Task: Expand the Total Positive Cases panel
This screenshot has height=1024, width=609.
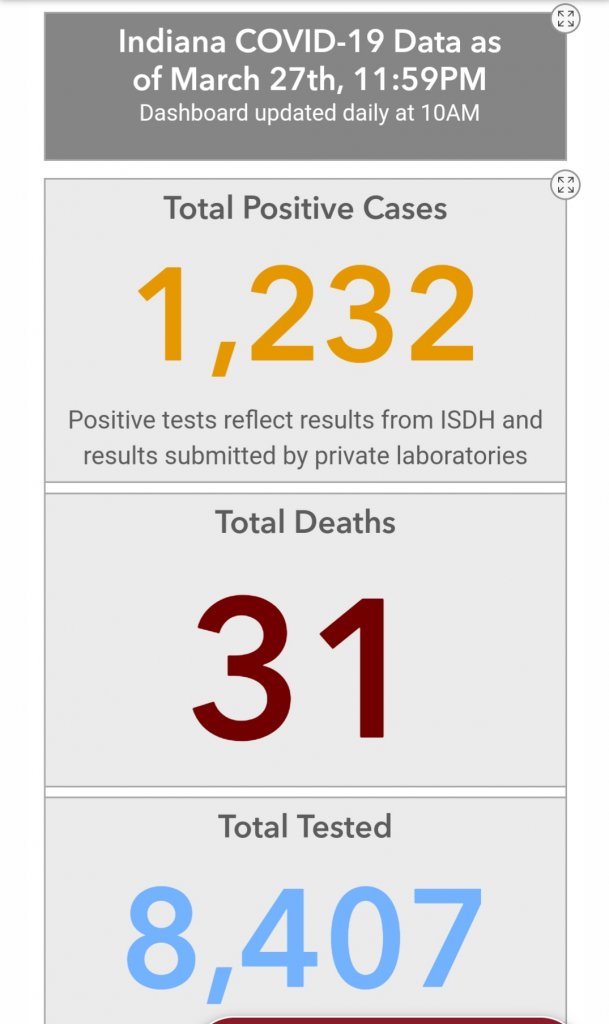Action: tap(566, 184)
